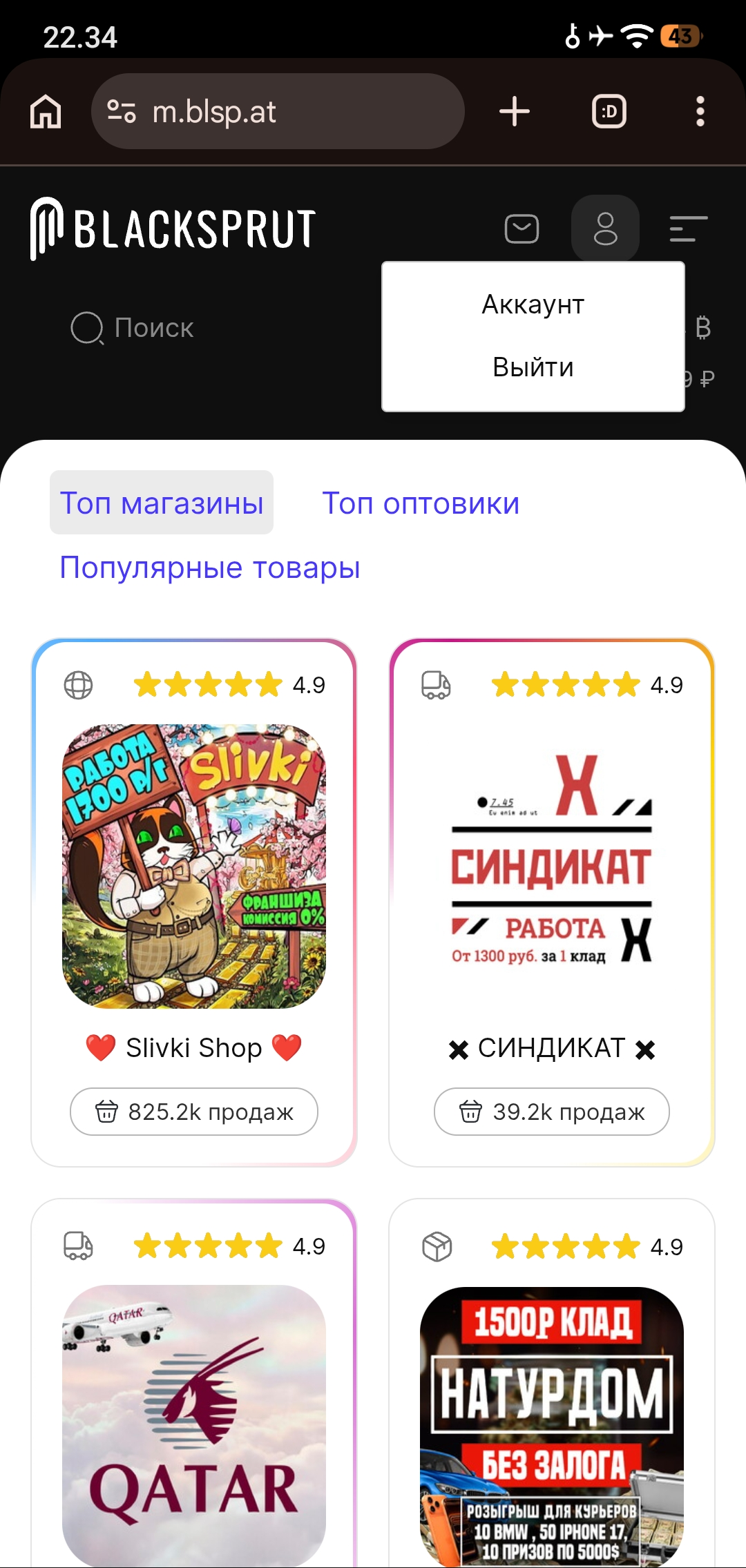746x1568 pixels.
Task: Select Аккаунт from the dropdown
Action: pyautogui.click(x=533, y=304)
